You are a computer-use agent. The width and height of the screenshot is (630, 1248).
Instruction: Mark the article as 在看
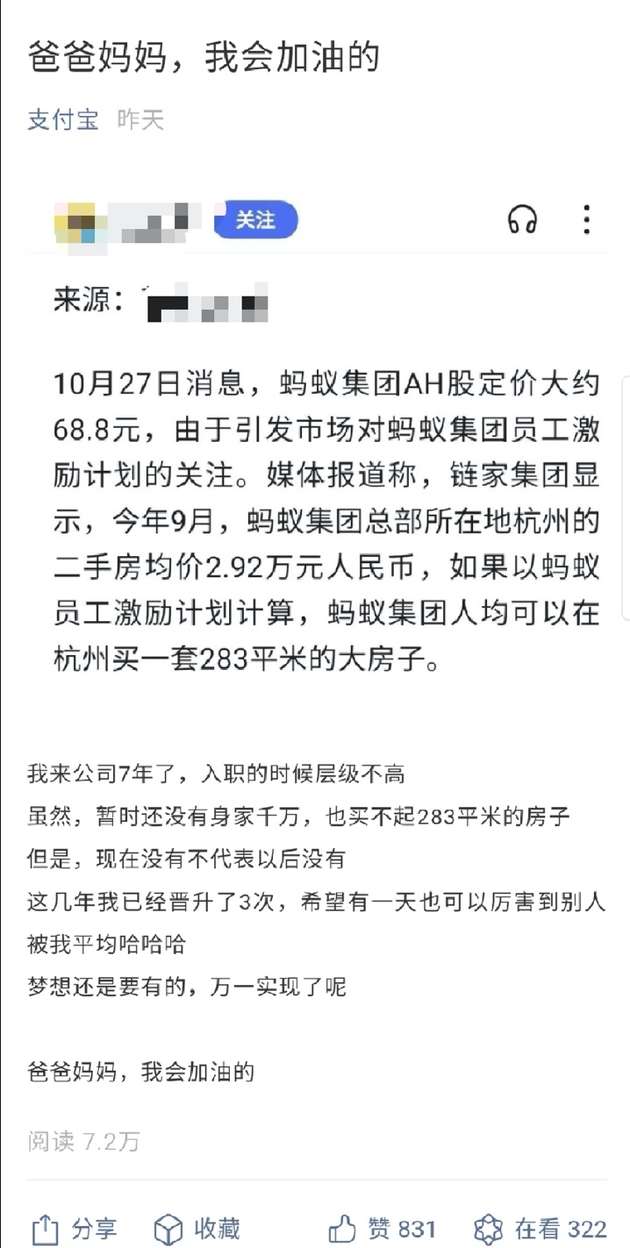[x=540, y=1228]
